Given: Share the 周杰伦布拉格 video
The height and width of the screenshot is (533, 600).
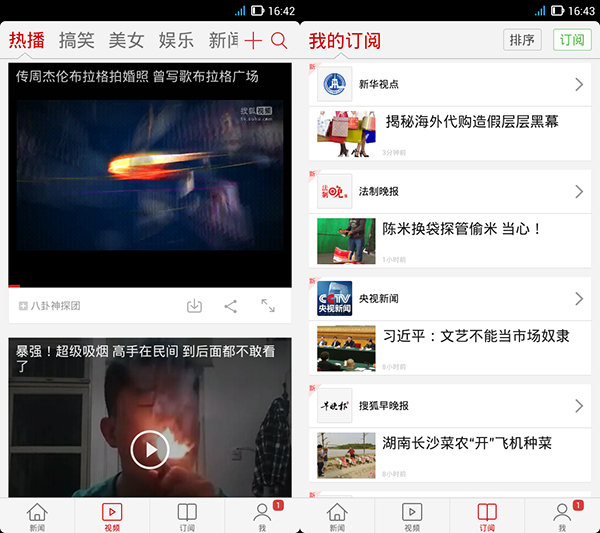Looking at the screenshot, I should (231, 306).
